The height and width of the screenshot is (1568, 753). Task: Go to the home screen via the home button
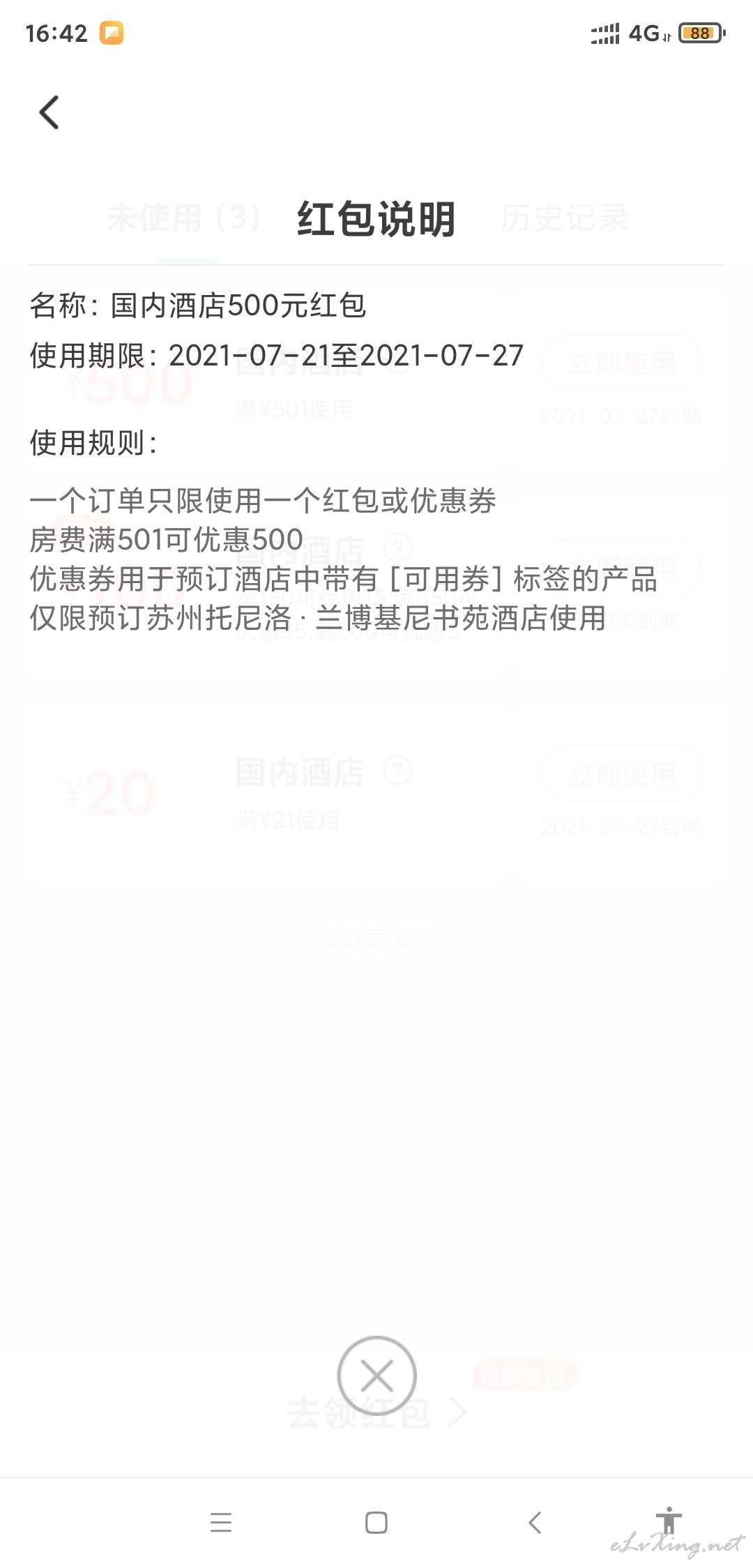(376, 1522)
